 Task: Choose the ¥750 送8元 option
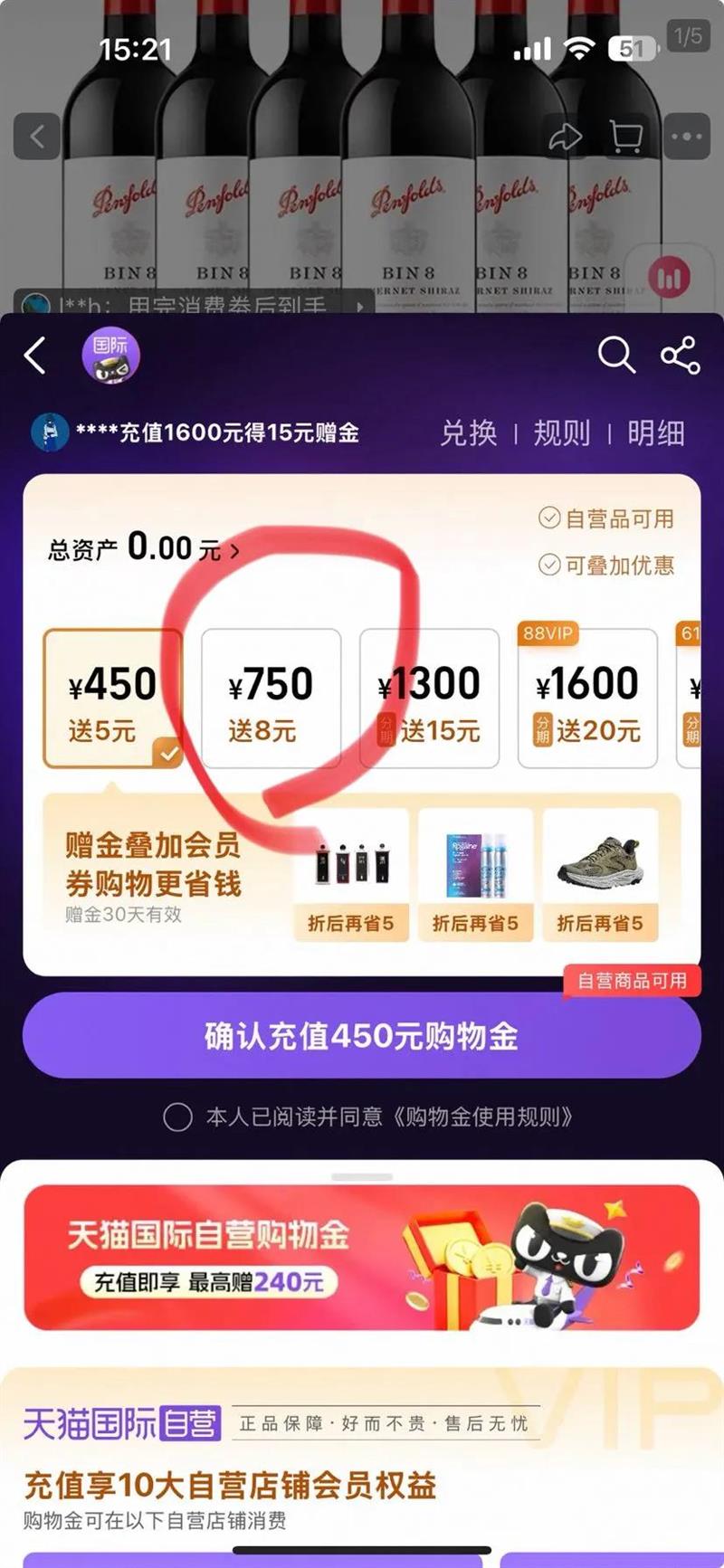pyautogui.click(x=271, y=698)
